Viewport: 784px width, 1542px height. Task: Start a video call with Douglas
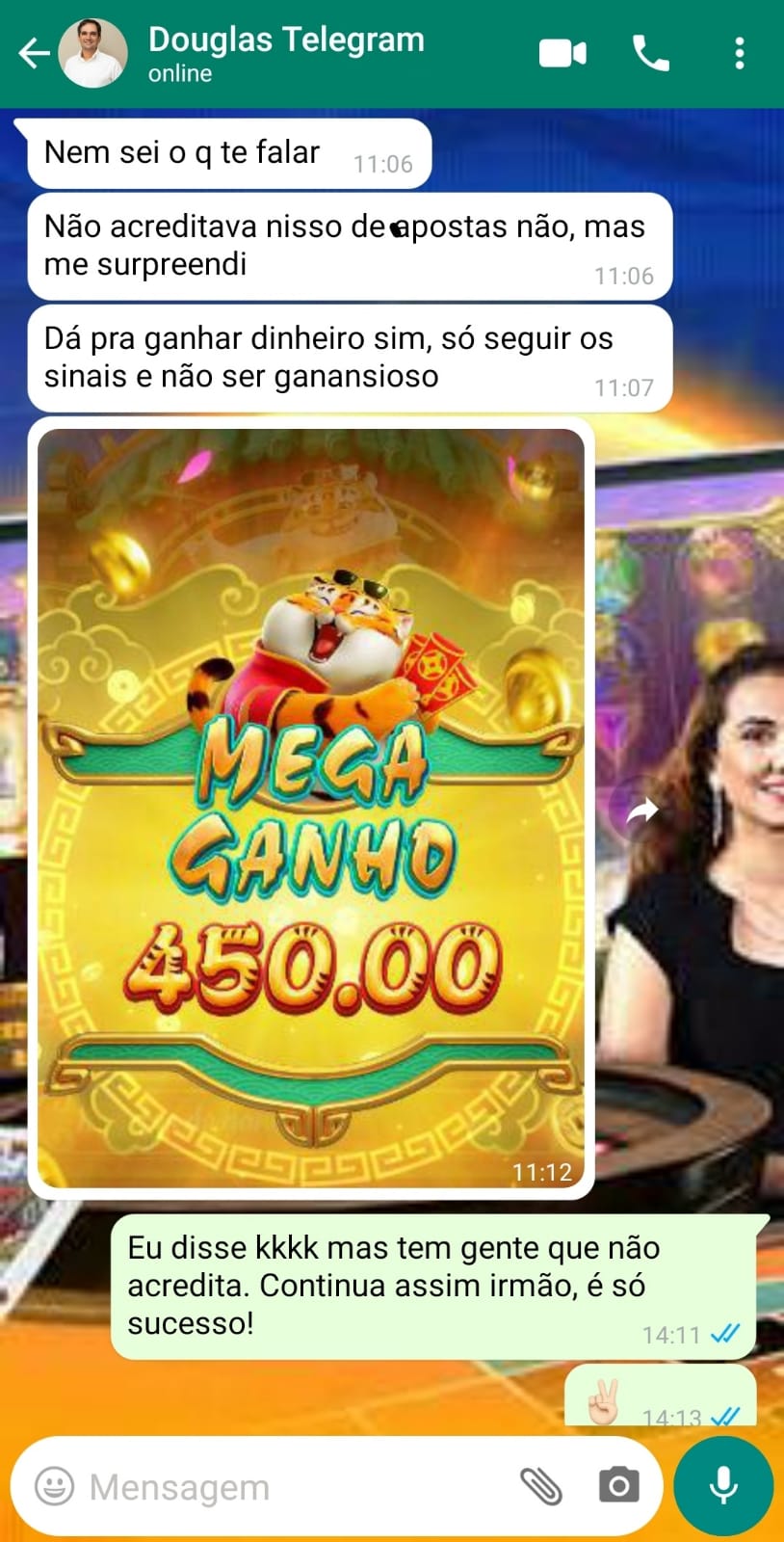[562, 54]
